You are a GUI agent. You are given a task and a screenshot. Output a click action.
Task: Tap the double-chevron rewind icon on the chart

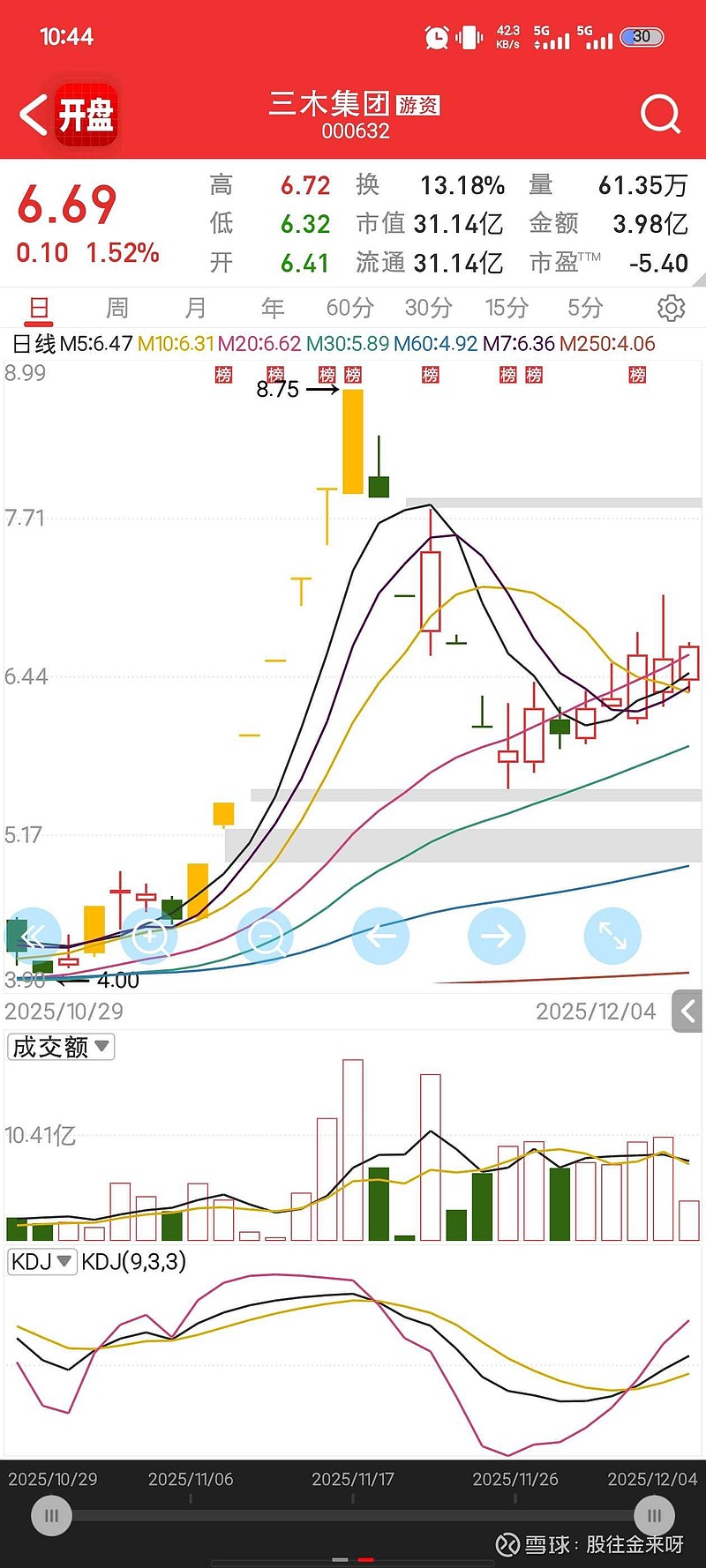[34, 937]
